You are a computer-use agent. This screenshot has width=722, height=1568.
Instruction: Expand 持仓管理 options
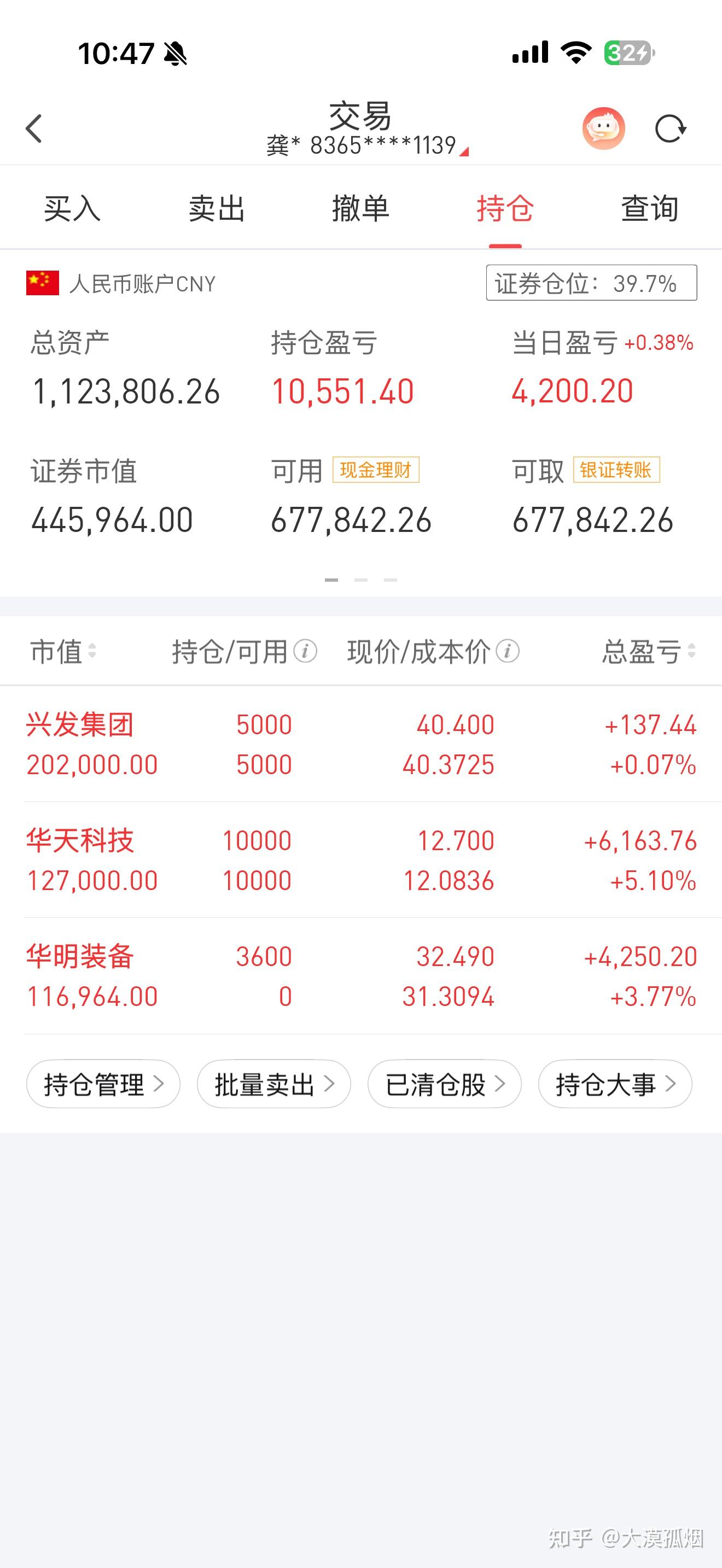point(103,1083)
